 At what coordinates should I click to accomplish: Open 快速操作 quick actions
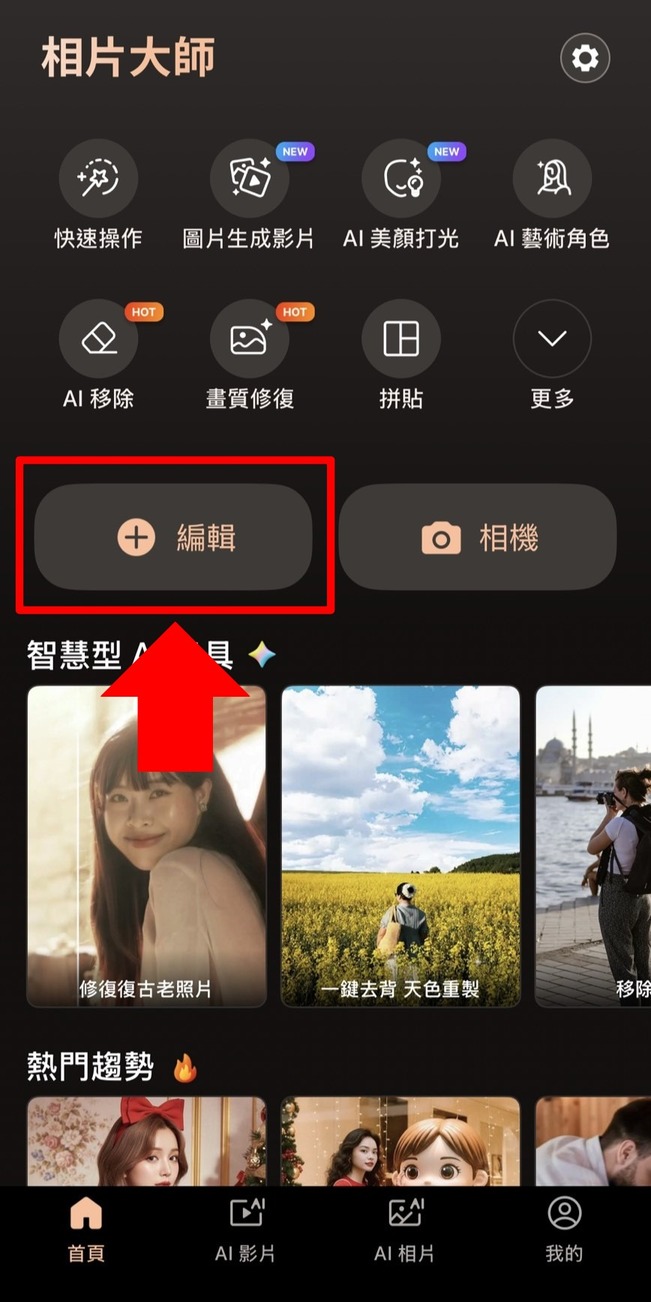pyautogui.click(x=98, y=180)
